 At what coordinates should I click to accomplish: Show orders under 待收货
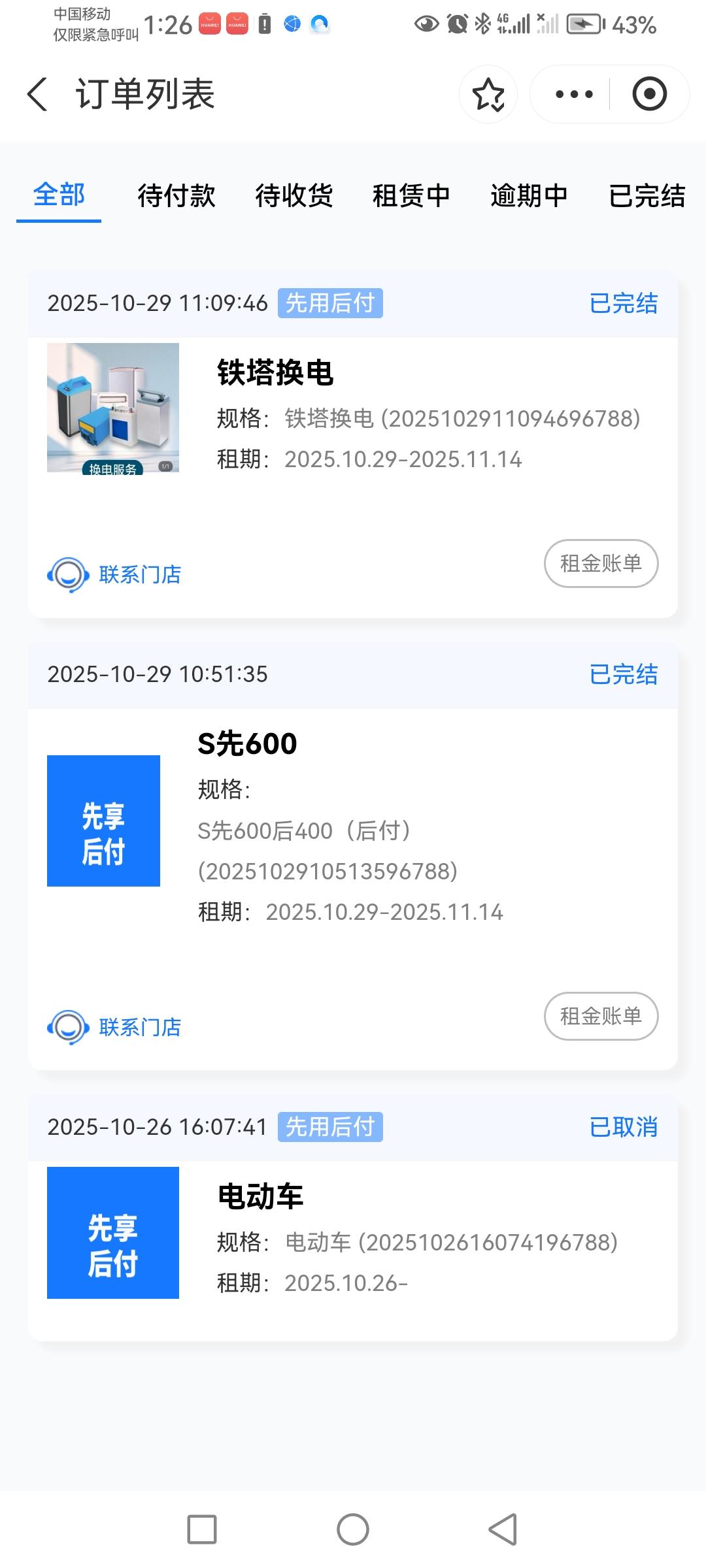(294, 195)
